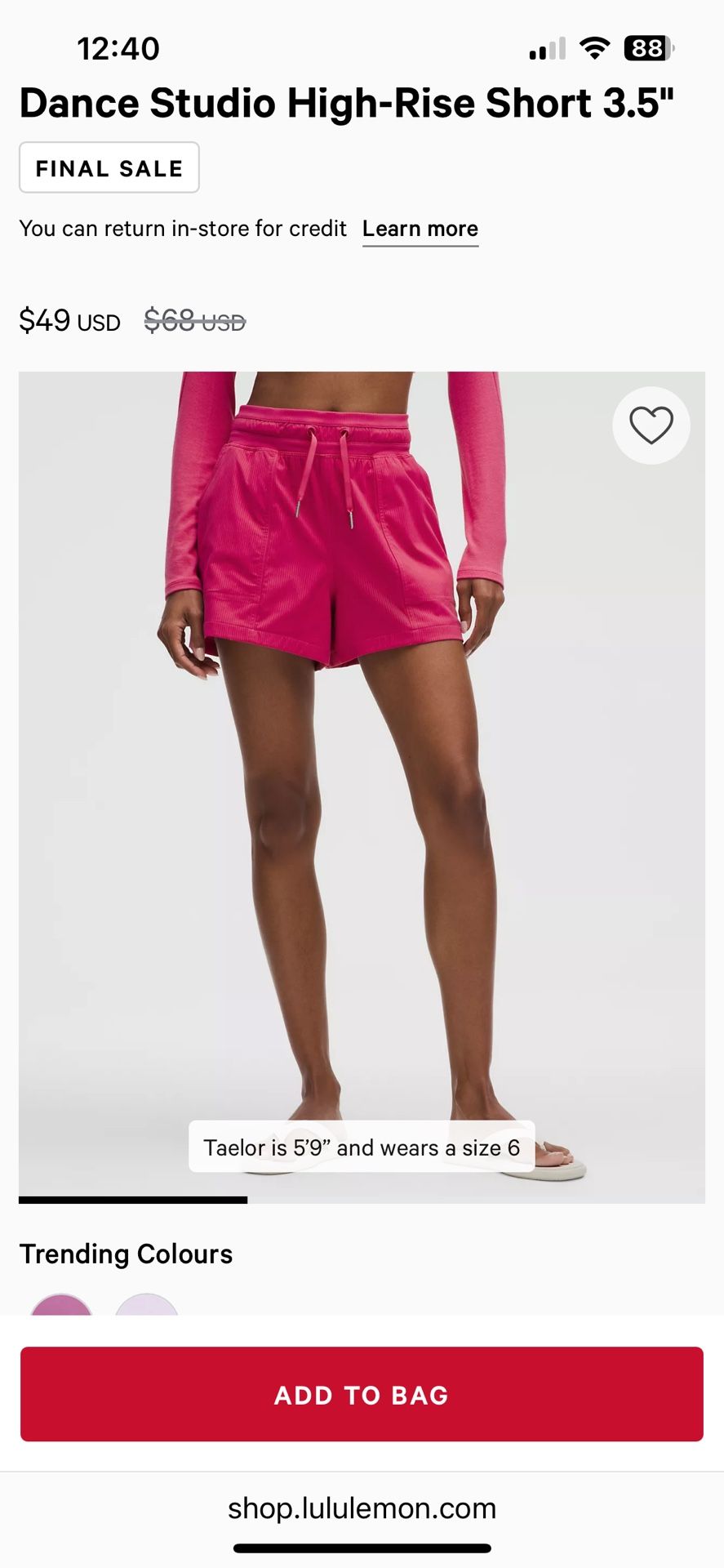Select the pink trending colour swatch
This screenshot has height=1568, width=724.
point(61,1305)
